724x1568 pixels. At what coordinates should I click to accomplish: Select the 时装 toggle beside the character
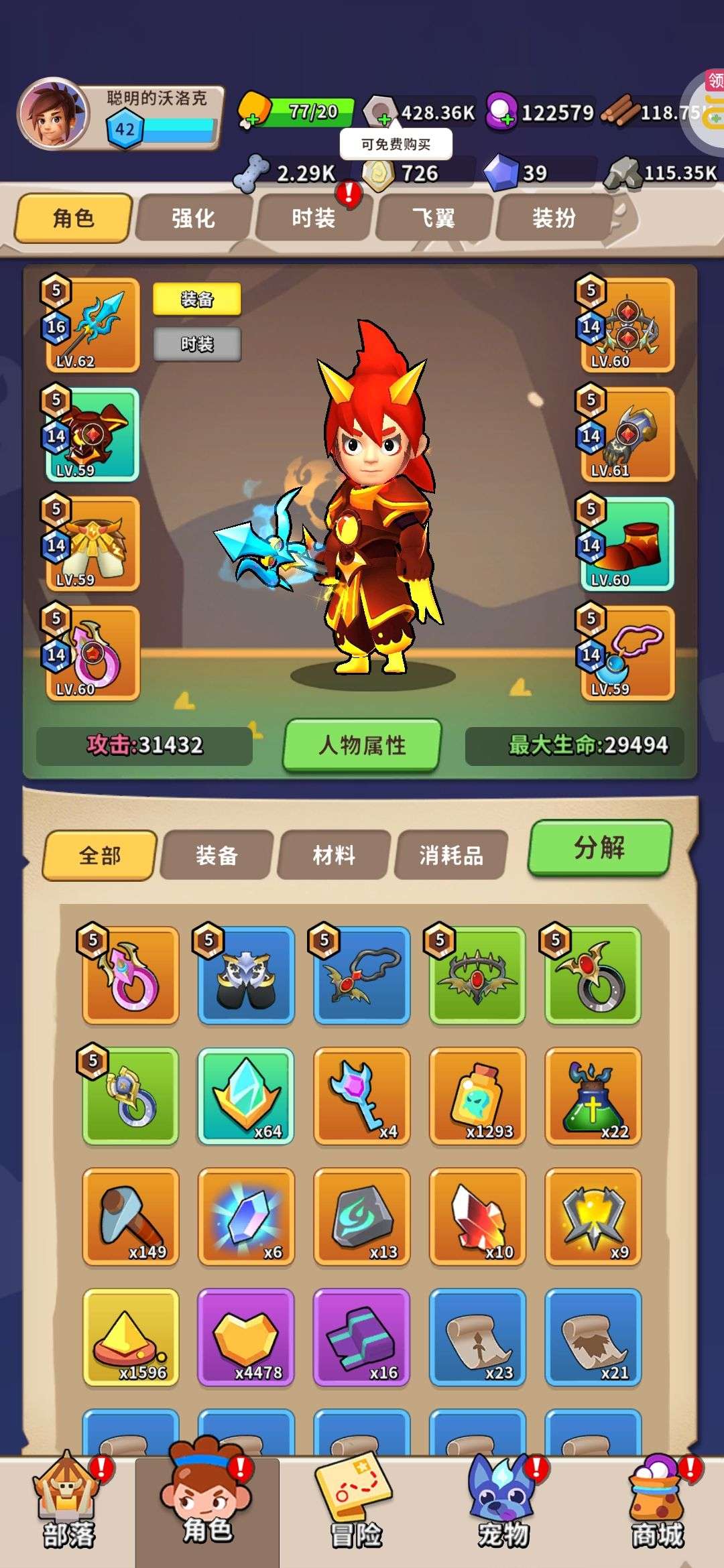pos(197,344)
